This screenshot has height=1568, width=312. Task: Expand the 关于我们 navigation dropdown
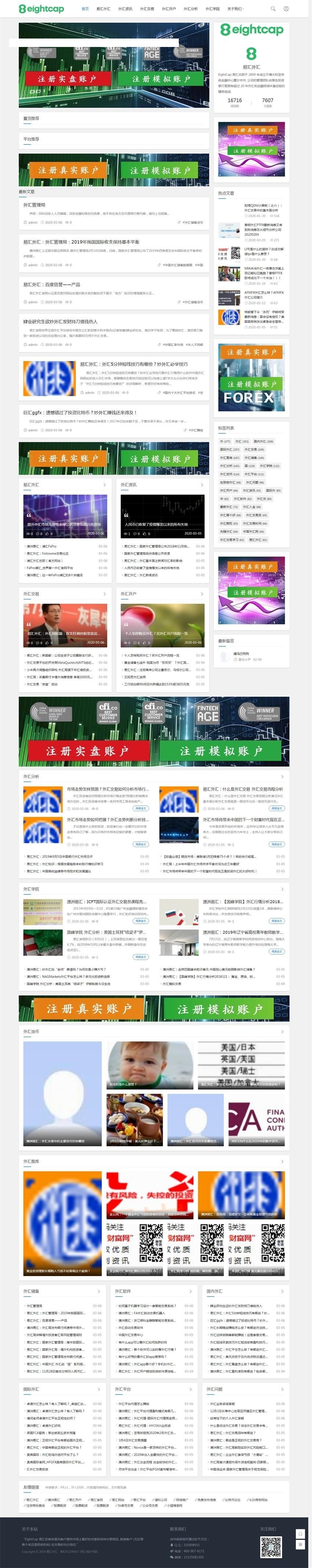coord(235,9)
